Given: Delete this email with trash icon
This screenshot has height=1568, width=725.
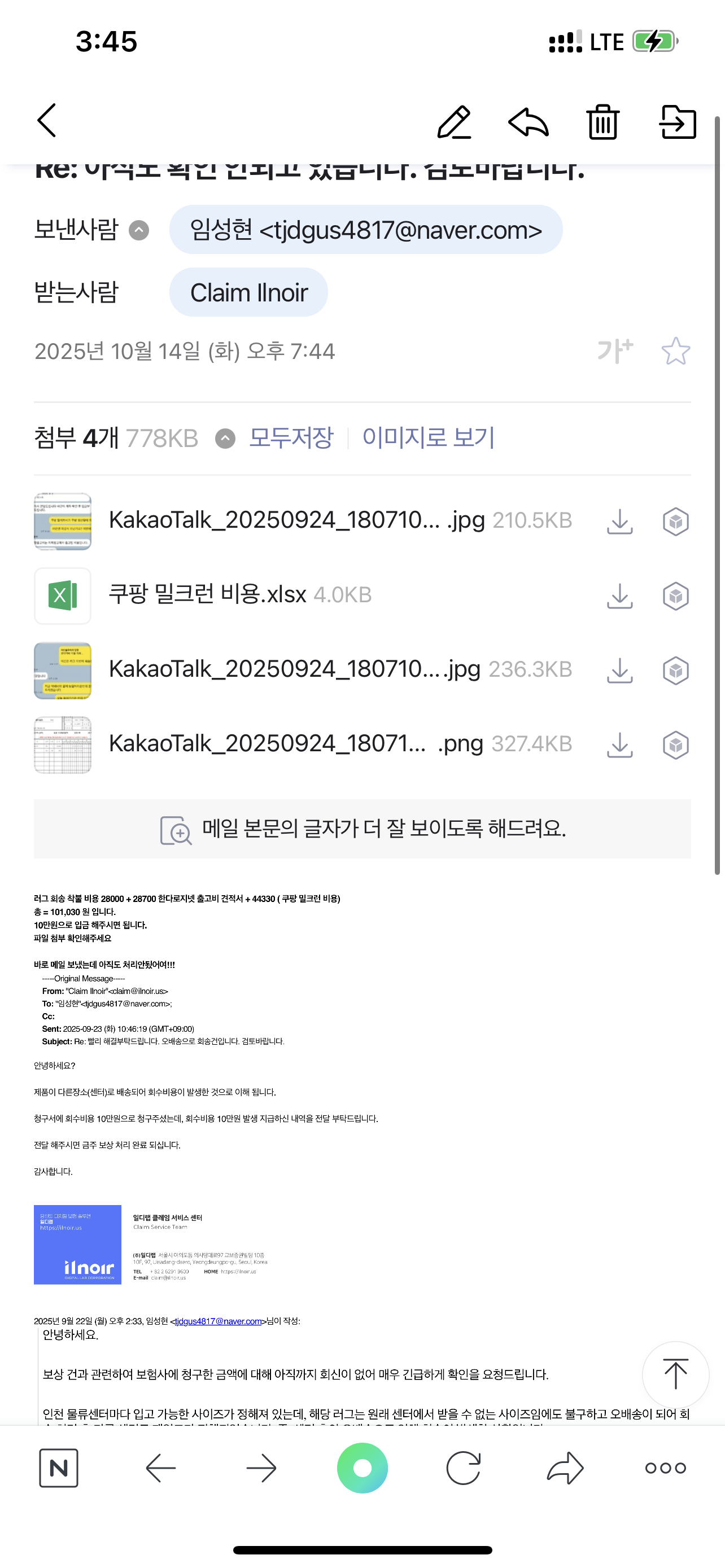Looking at the screenshot, I should tap(602, 122).
